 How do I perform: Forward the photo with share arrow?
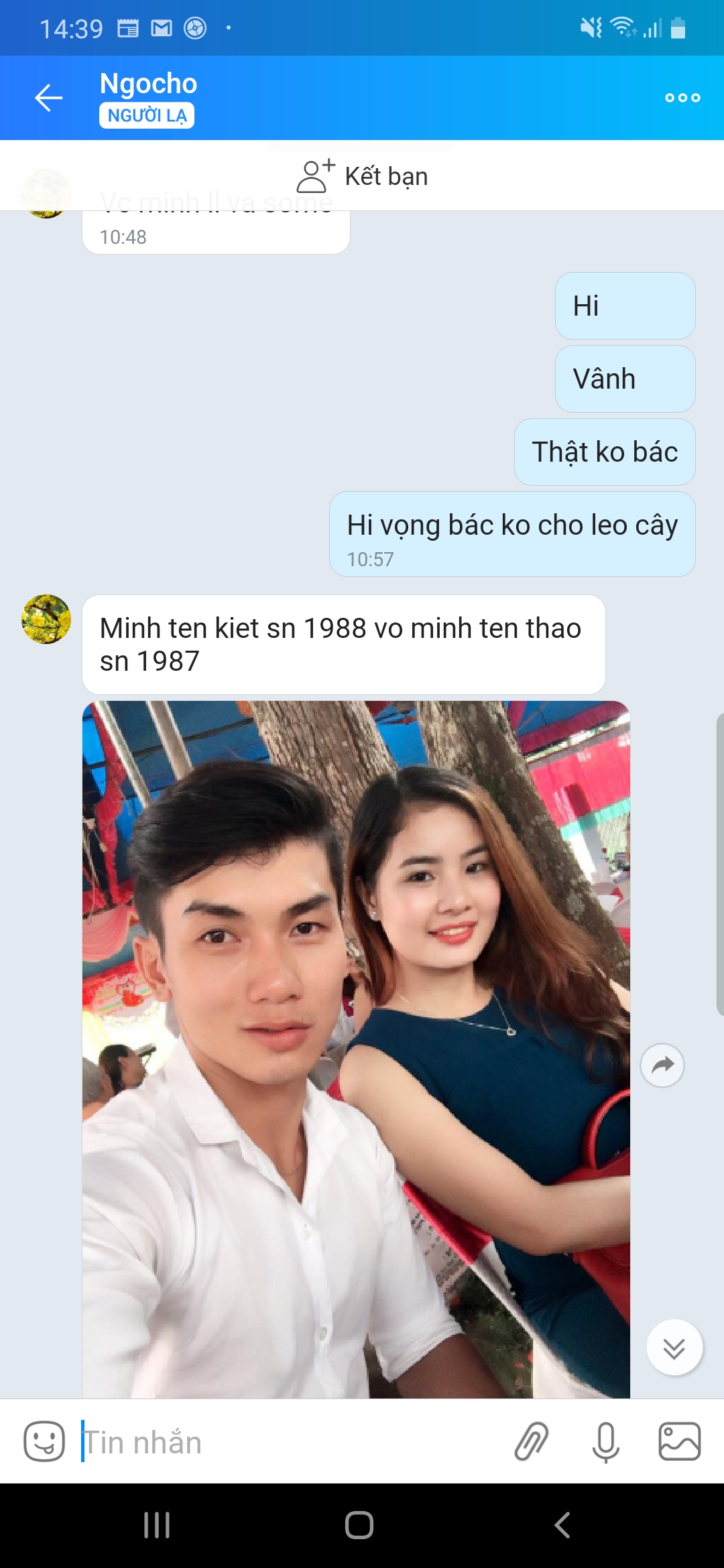[662, 1065]
